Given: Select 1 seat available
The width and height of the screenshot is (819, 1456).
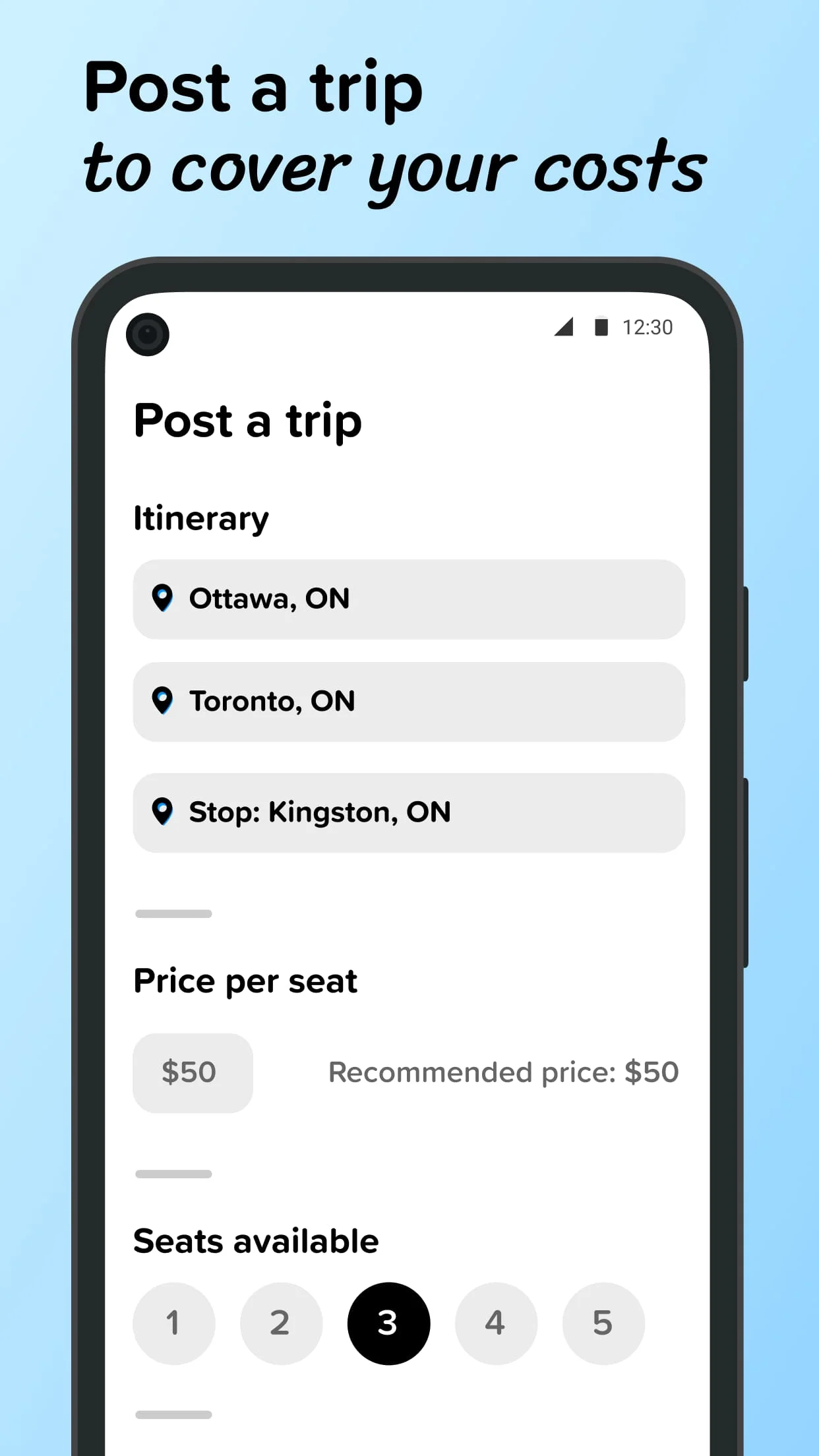Looking at the screenshot, I should tap(174, 1323).
